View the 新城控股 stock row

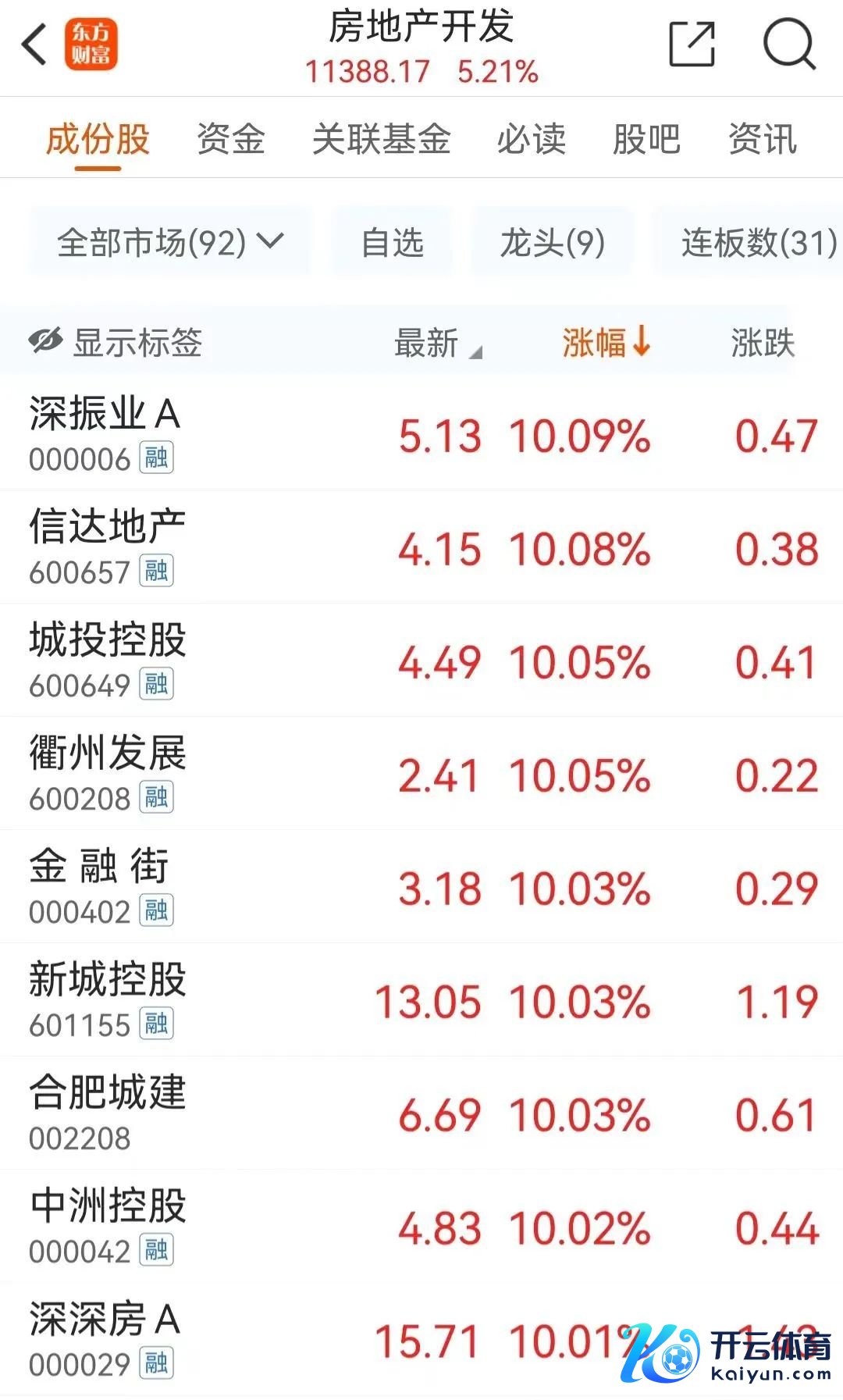pyautogui.click(x=107, y=999)
